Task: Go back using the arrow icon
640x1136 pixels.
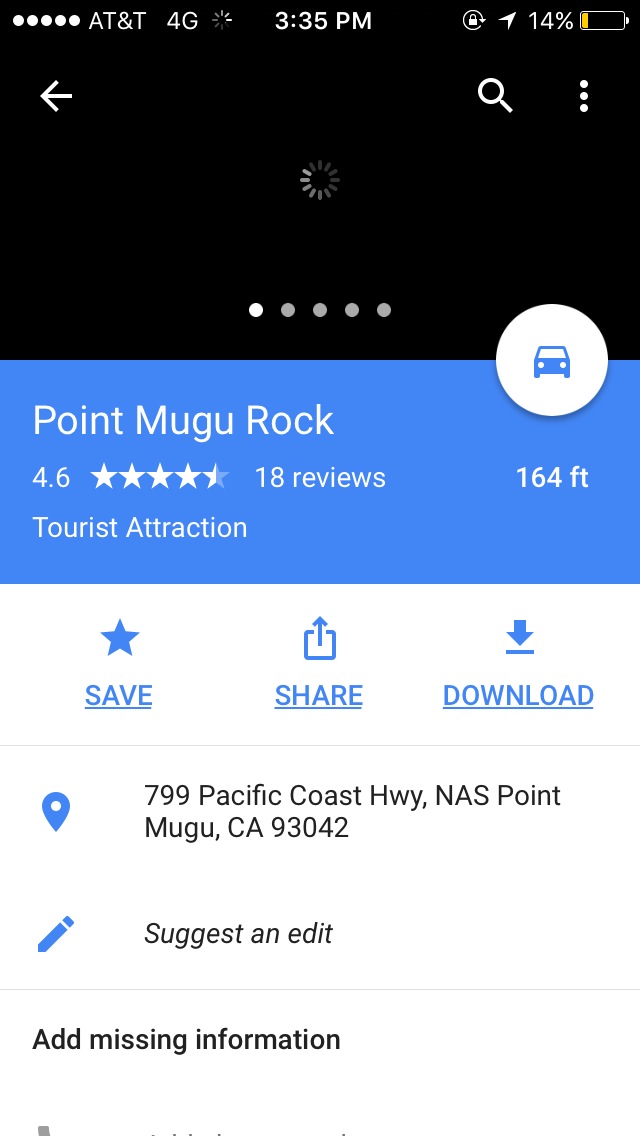Action: pyautogui.click(x=56, y=96)
